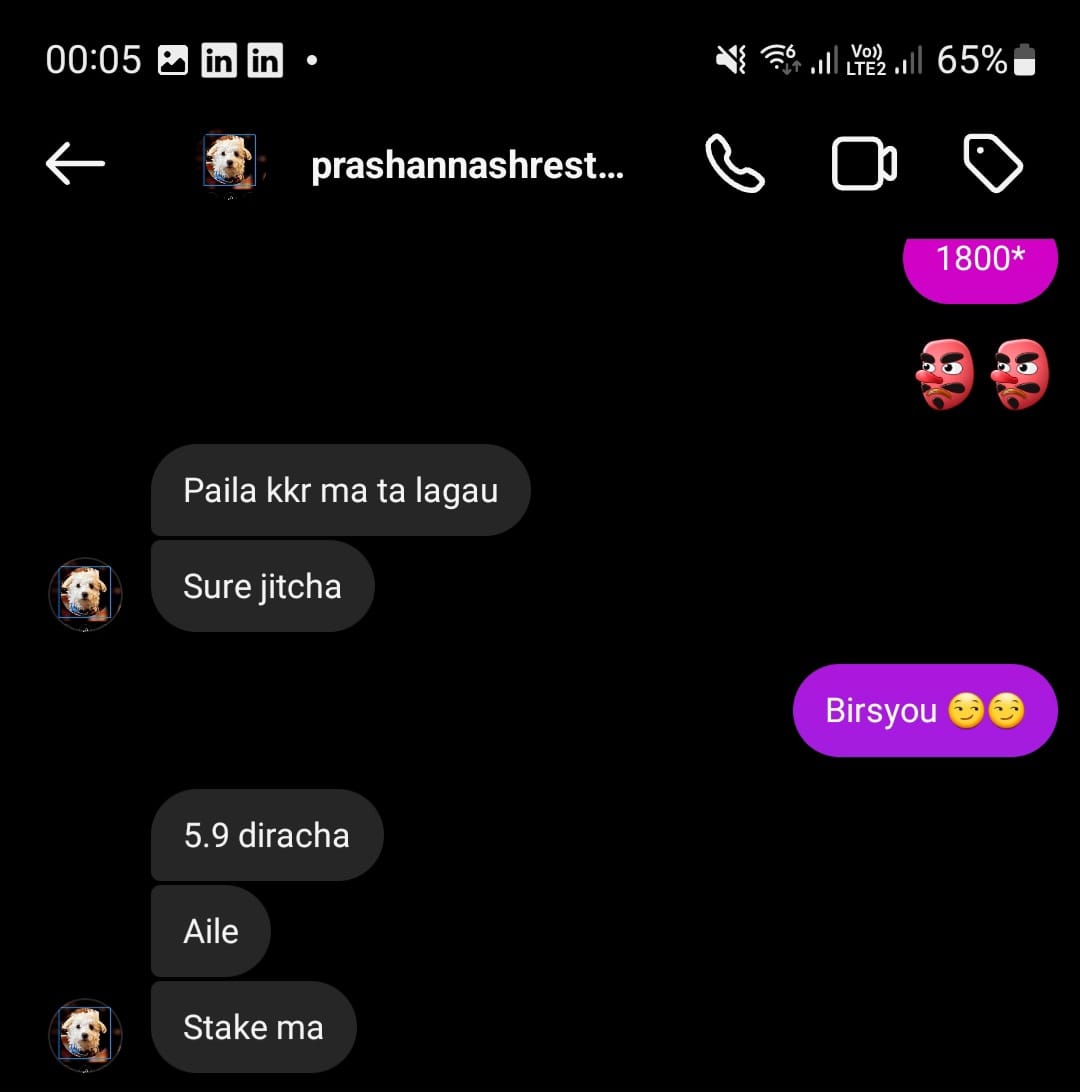The width and height of the screenshot is (1080, 1092).
Task: Start a video call
Action: pos(864,163)
